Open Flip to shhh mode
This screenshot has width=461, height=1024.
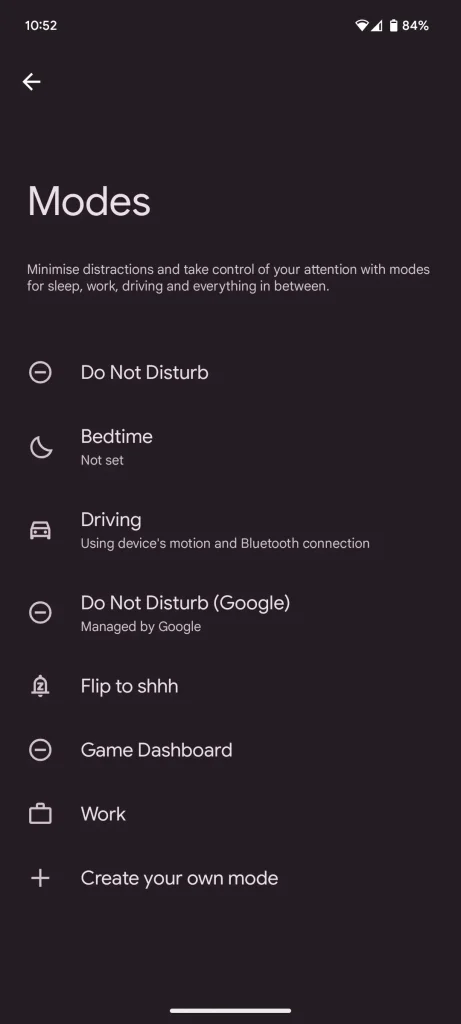pos(230,686)
